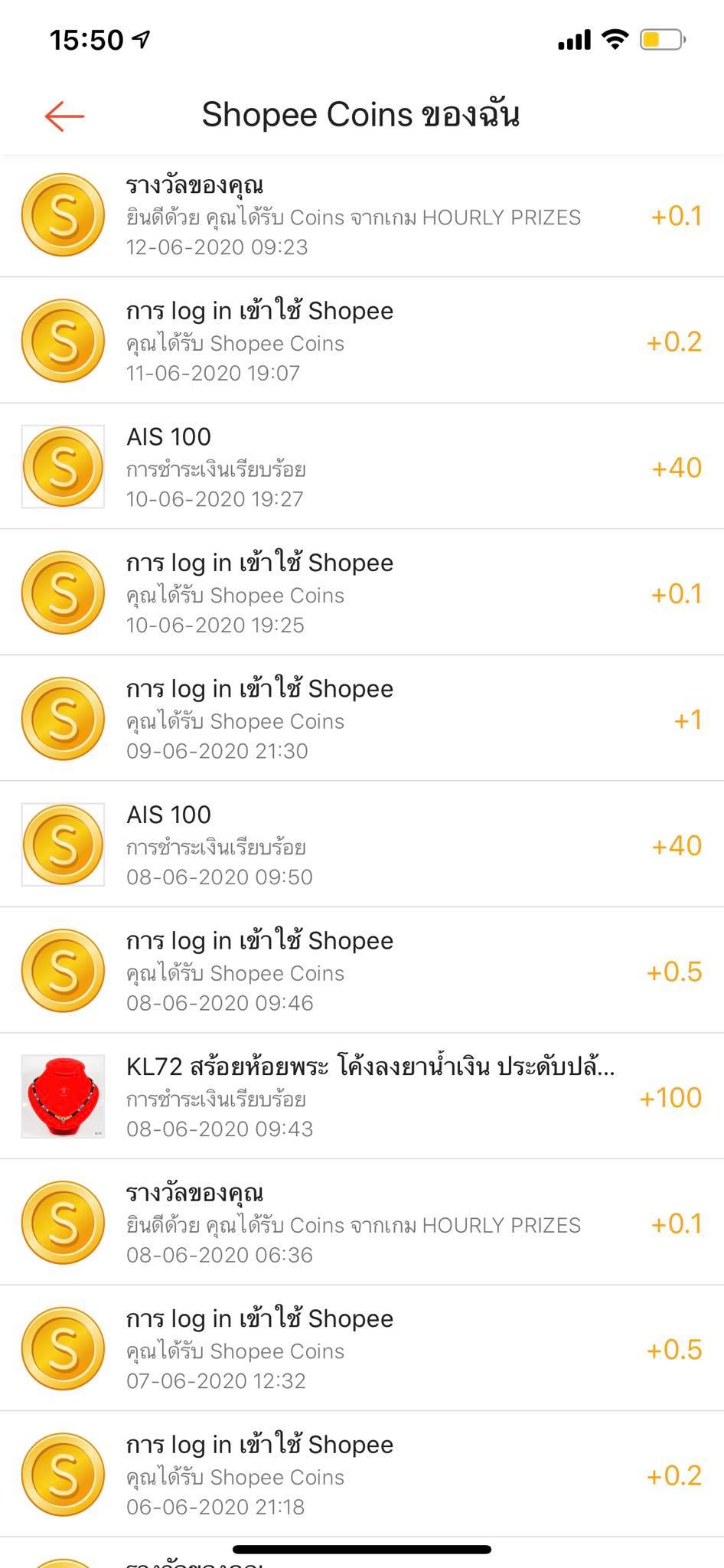Open the AIS 100 entry dated 10-06-2020

361,467
